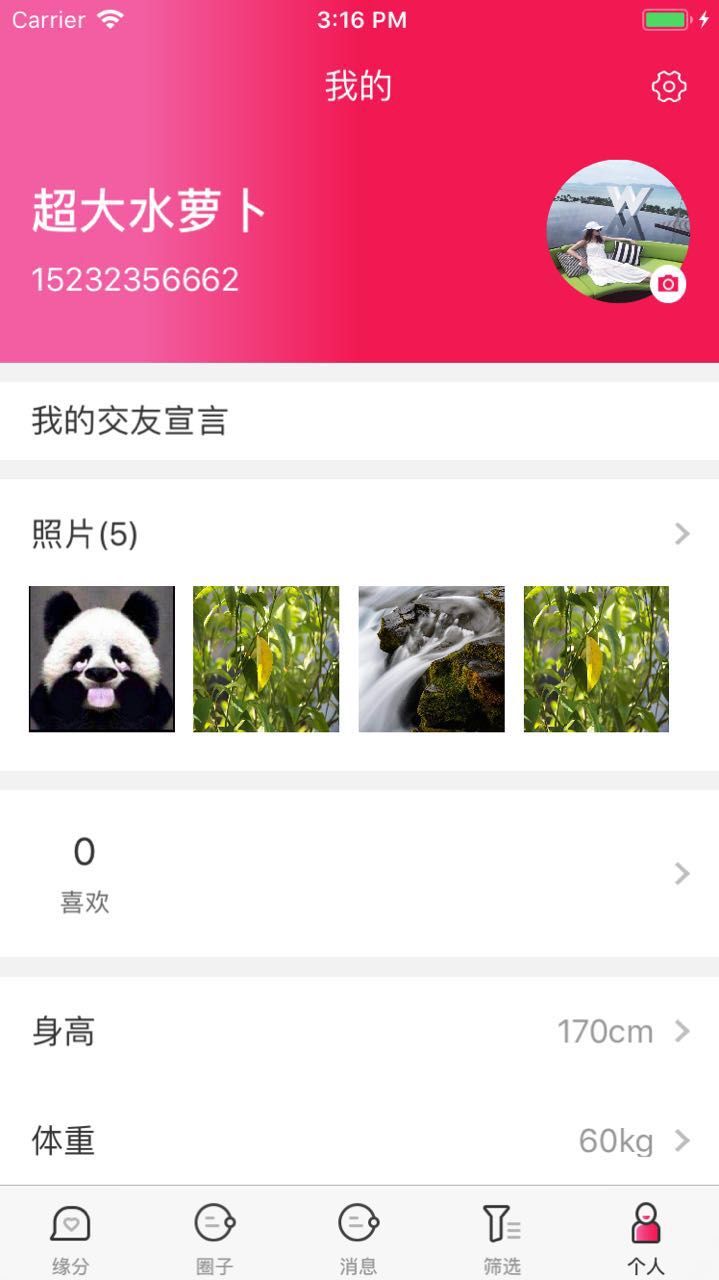View the waterfall photo thumbnail
The height and width of the screenshot is (1280, 719).
[x=431, y=659]
